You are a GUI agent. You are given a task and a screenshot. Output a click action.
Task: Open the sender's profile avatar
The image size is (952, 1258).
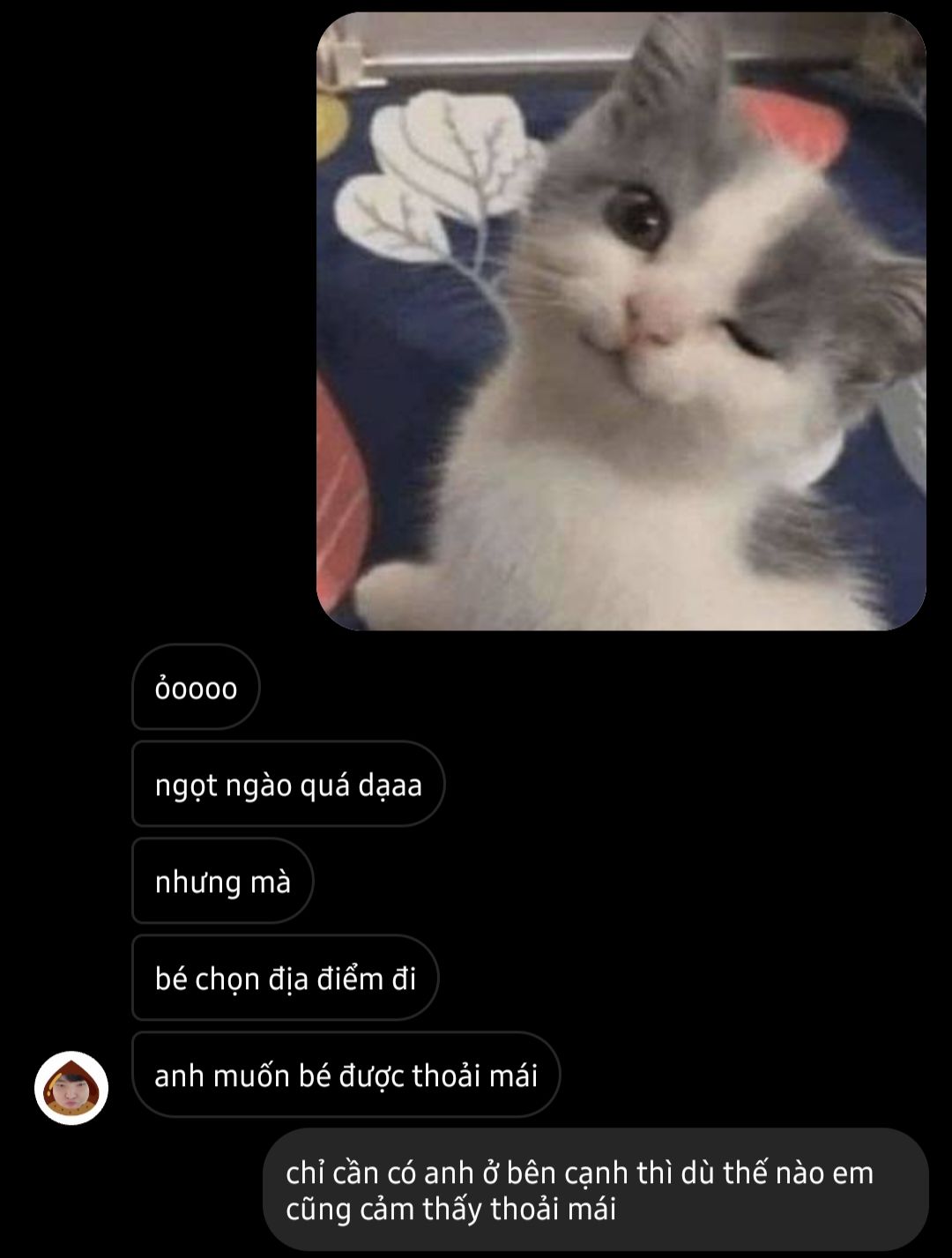tap(71, 1087)
